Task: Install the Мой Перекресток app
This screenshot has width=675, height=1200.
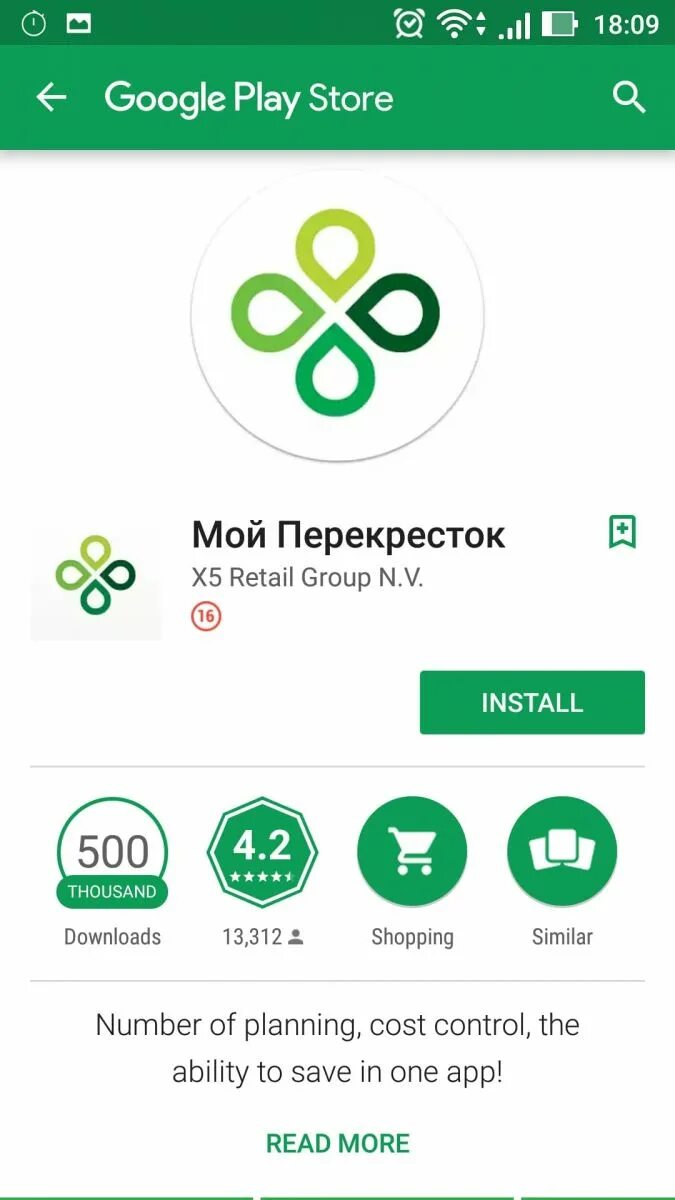Action: pos(532,703)
